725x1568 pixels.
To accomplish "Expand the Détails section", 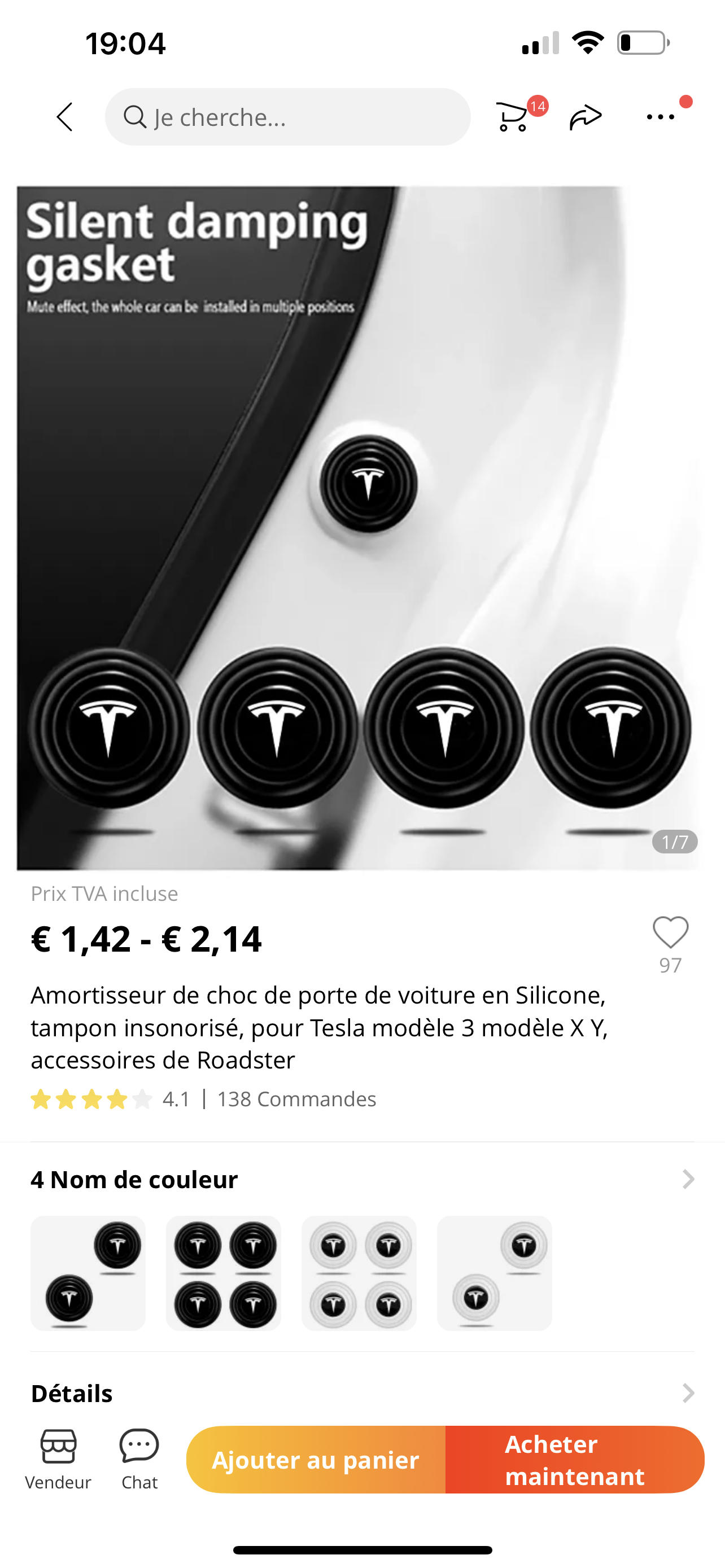I will coord(688,1392).
